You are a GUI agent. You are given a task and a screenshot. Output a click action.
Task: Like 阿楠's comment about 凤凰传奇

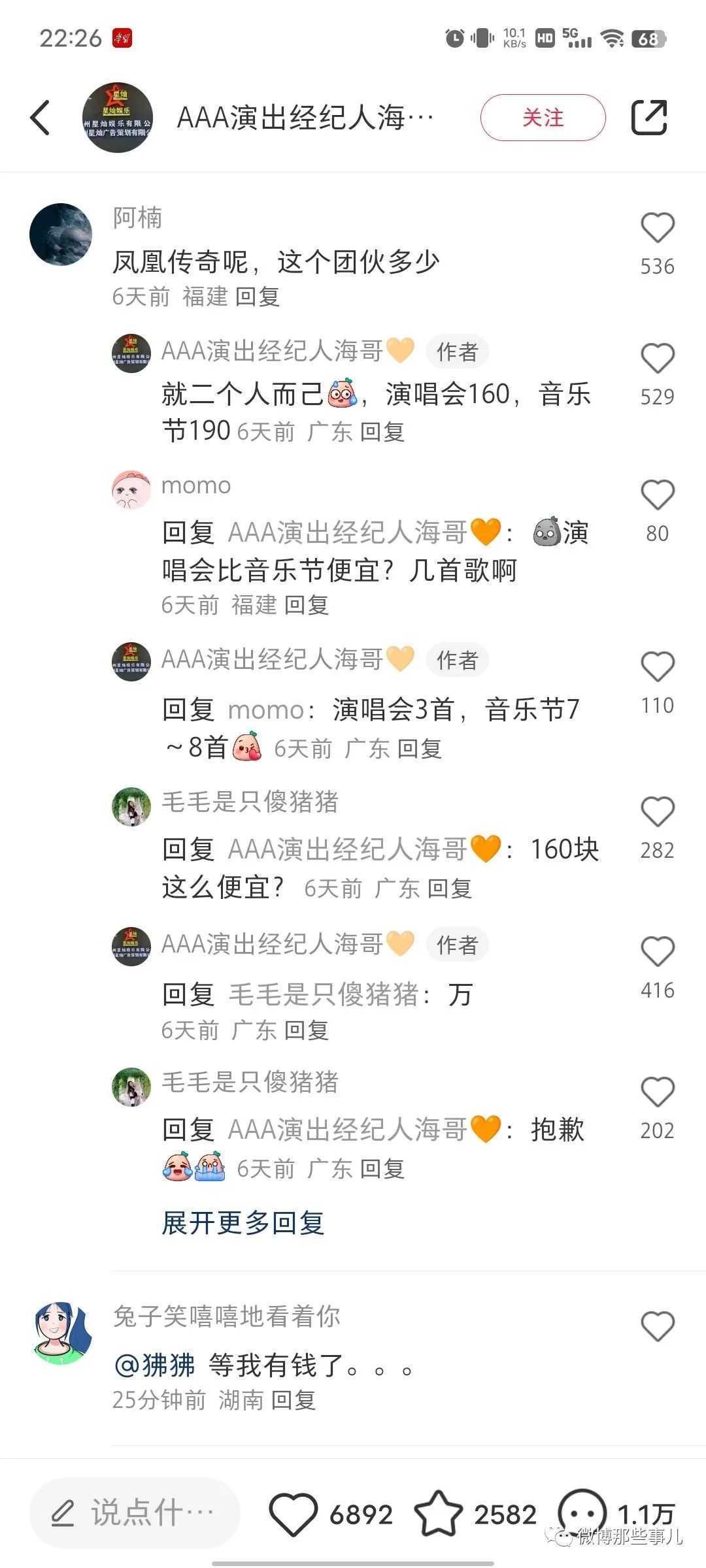coord(657,228)
